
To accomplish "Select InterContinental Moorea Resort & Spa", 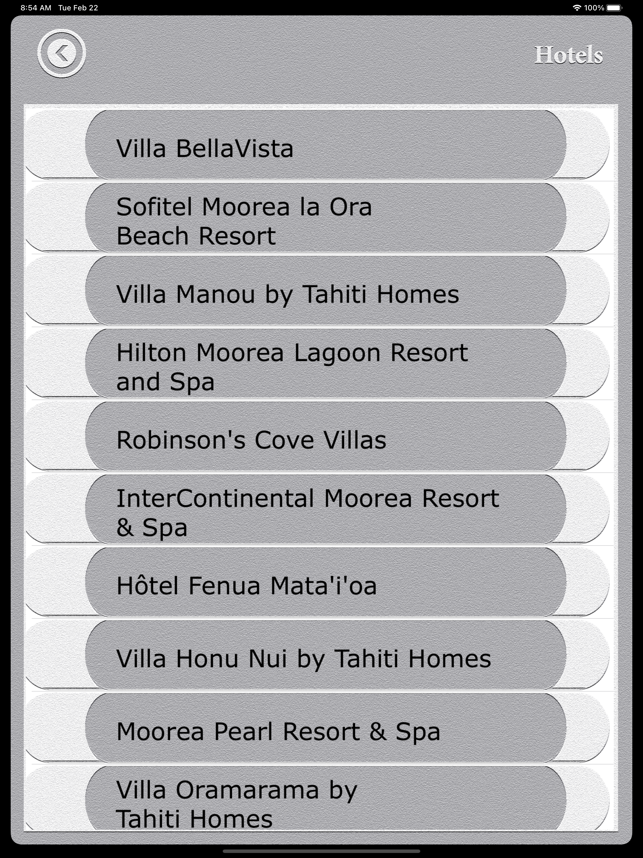I will coord(325,512).
